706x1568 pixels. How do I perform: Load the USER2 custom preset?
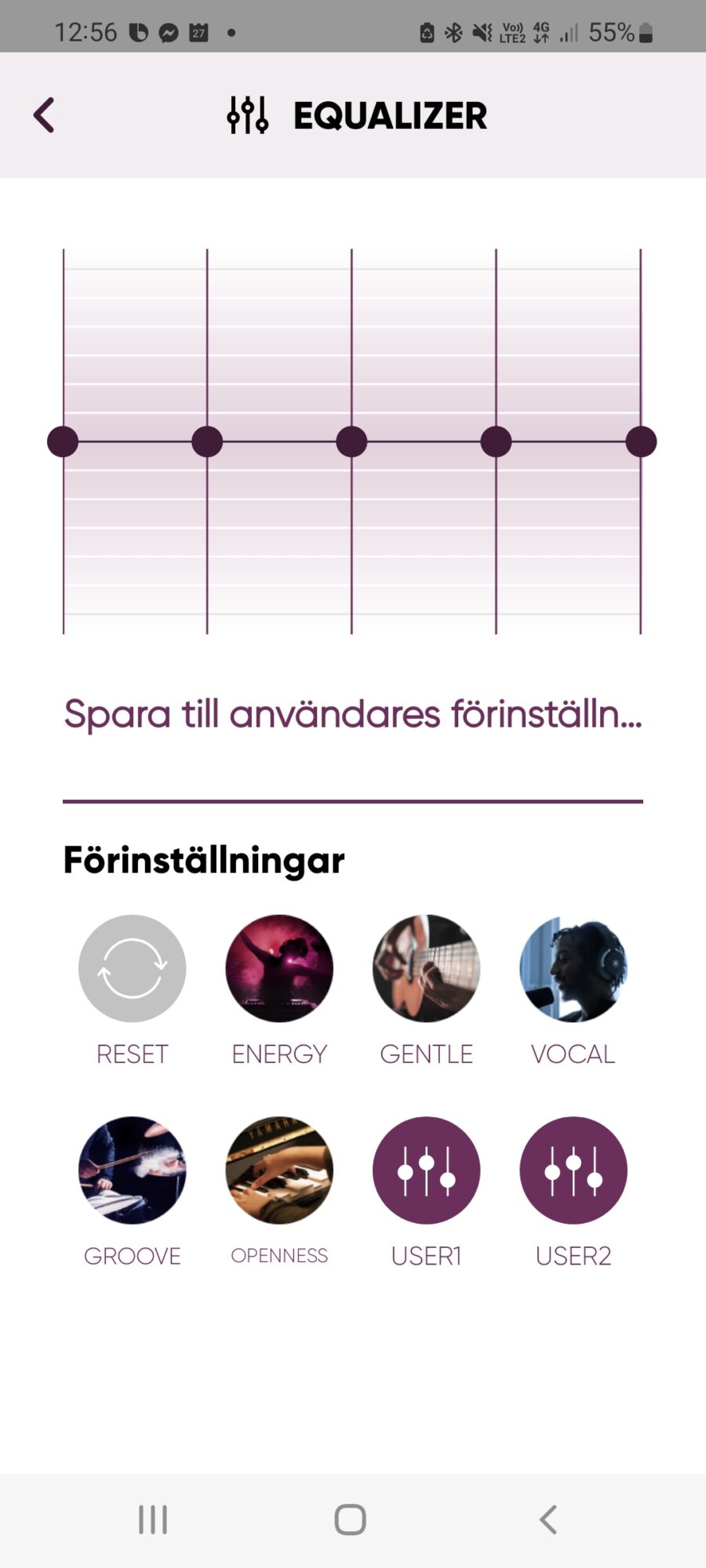tap(573, 1171)
